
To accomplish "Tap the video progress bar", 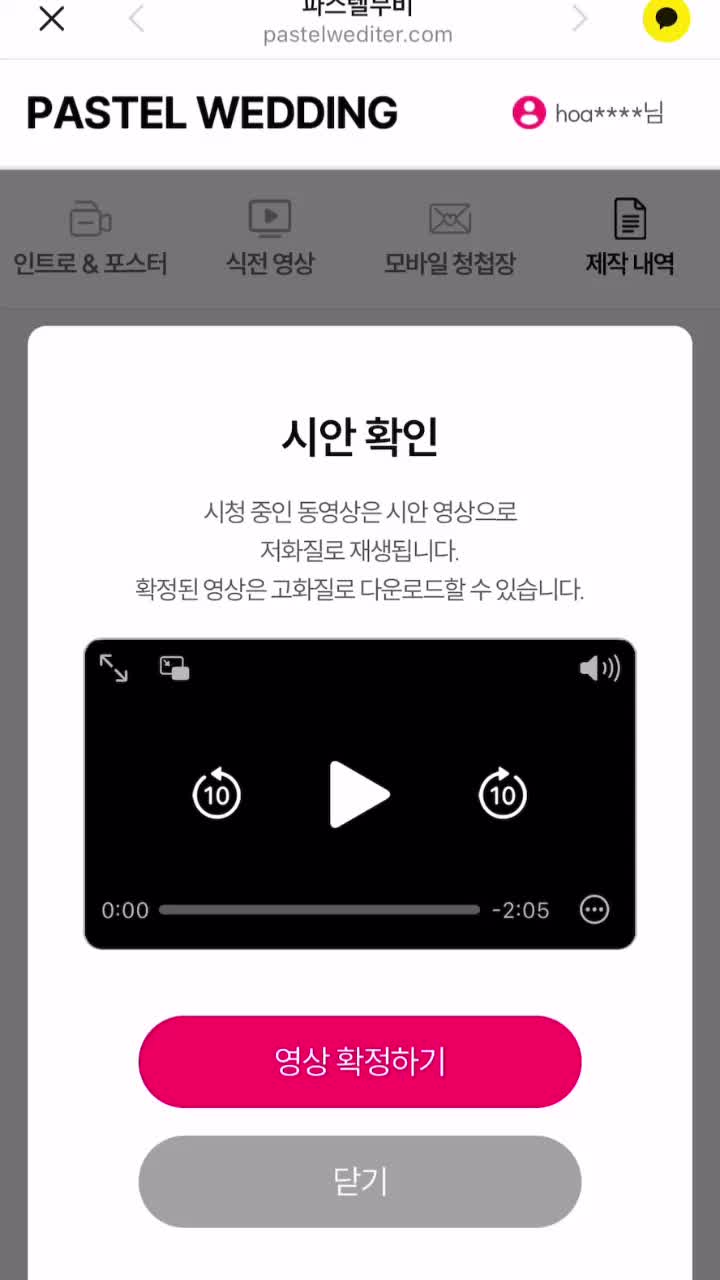I will click(320, 910).
